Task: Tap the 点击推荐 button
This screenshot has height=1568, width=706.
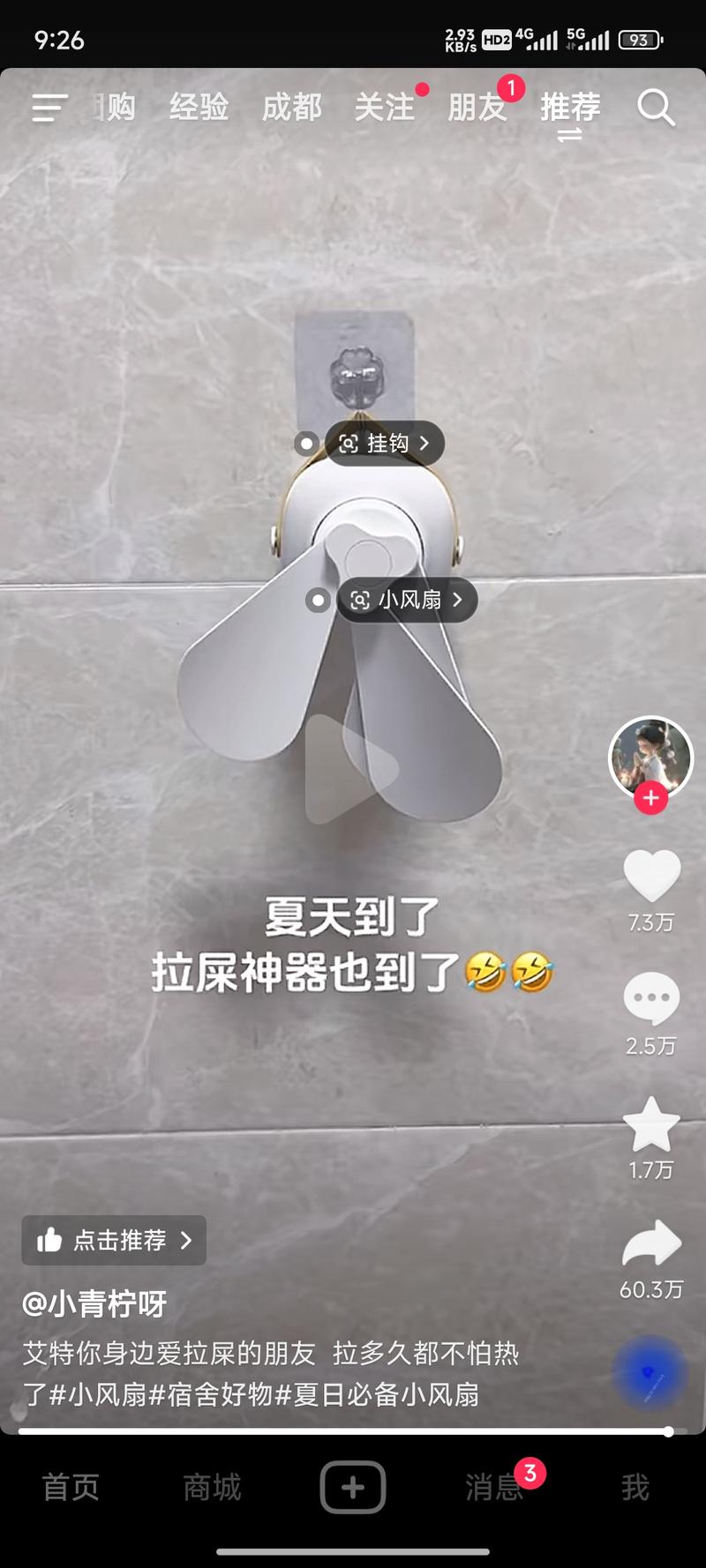Action: click(115, 1240)
